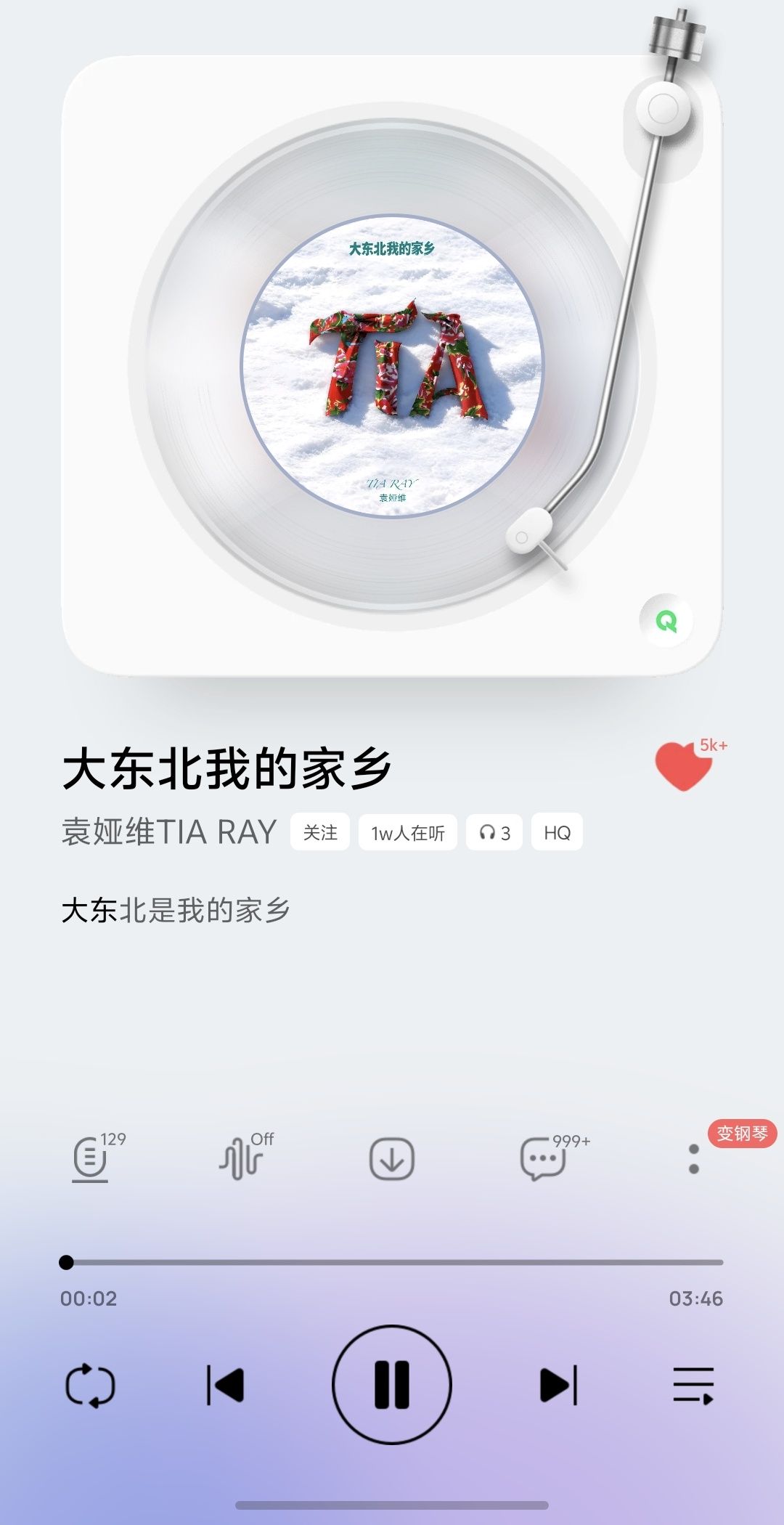Screen dimensions: 784x1525
Task: Tap the 1w人在听 chip
Action: pyautogui.click(x=407, y=832)
